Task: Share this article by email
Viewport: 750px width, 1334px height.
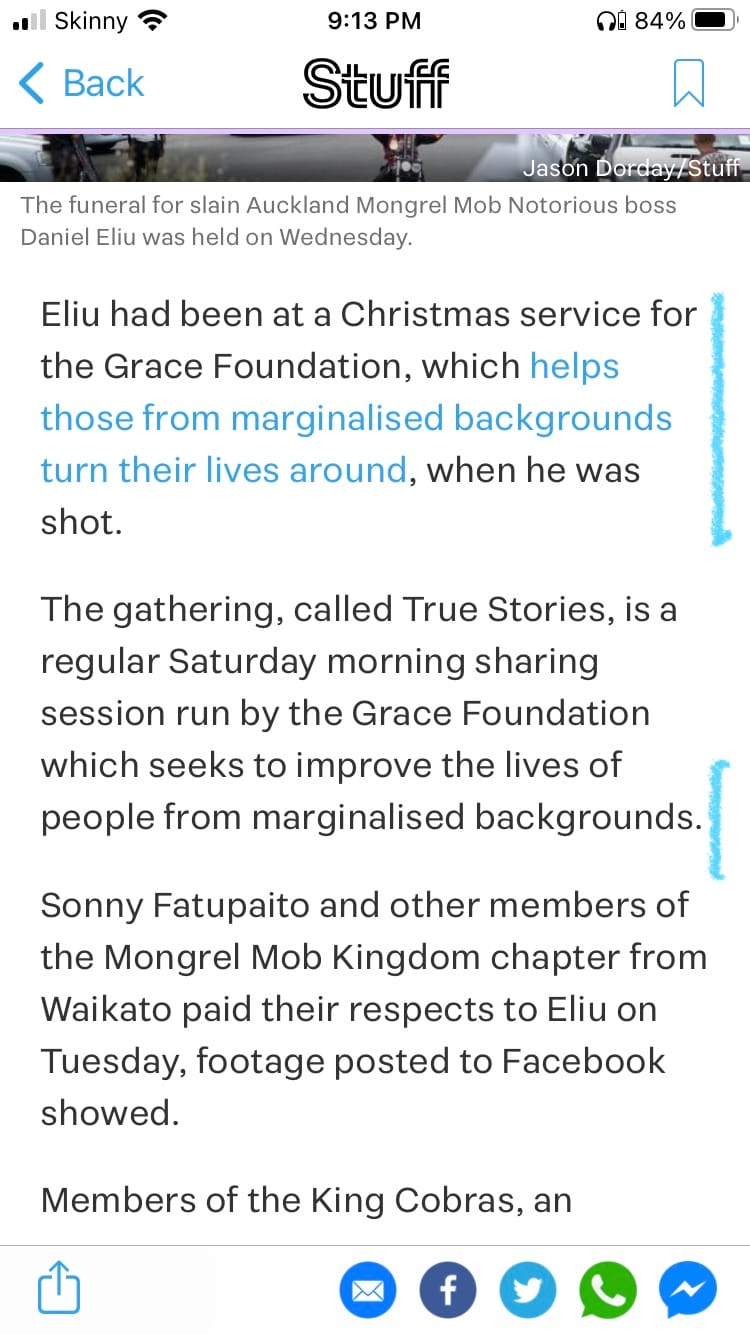Action: 368,1290
